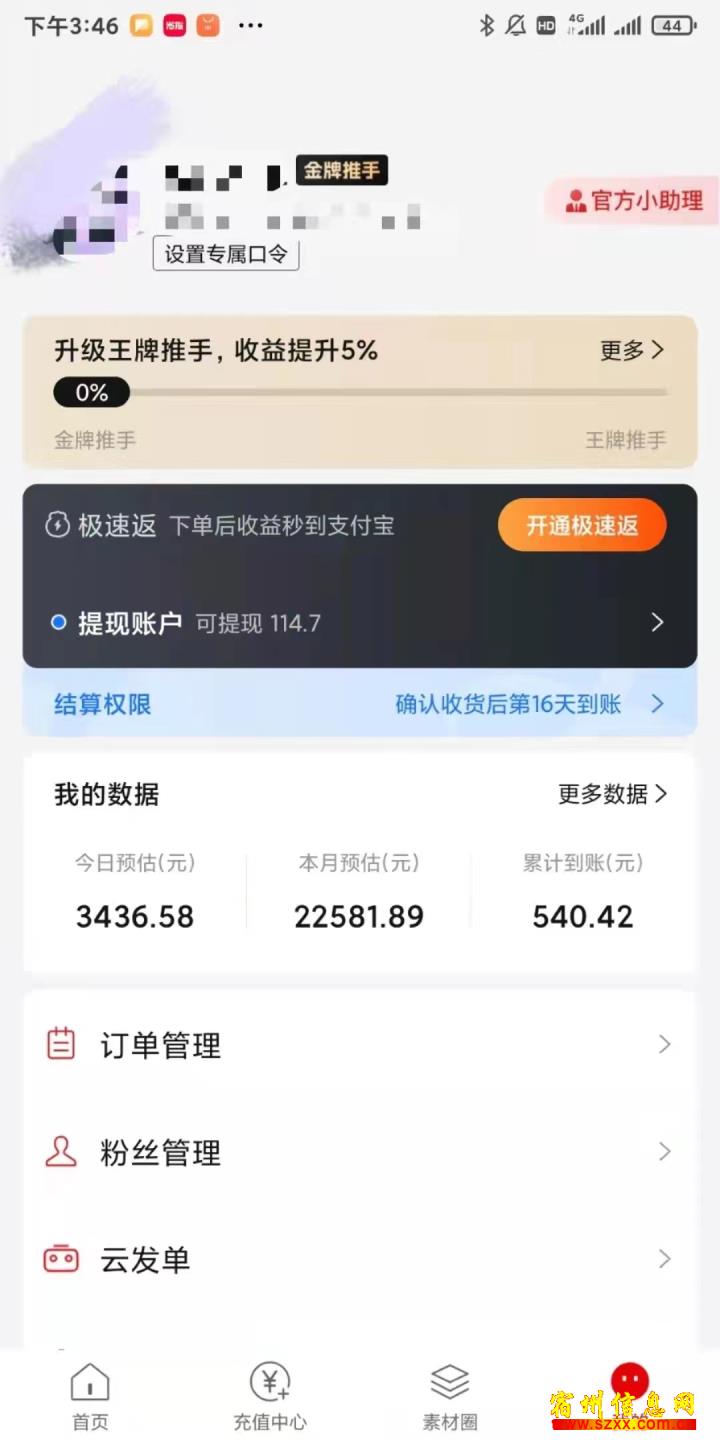Open 订单管理
This screenshot has height=1440, width=720.
[360, 1045]
